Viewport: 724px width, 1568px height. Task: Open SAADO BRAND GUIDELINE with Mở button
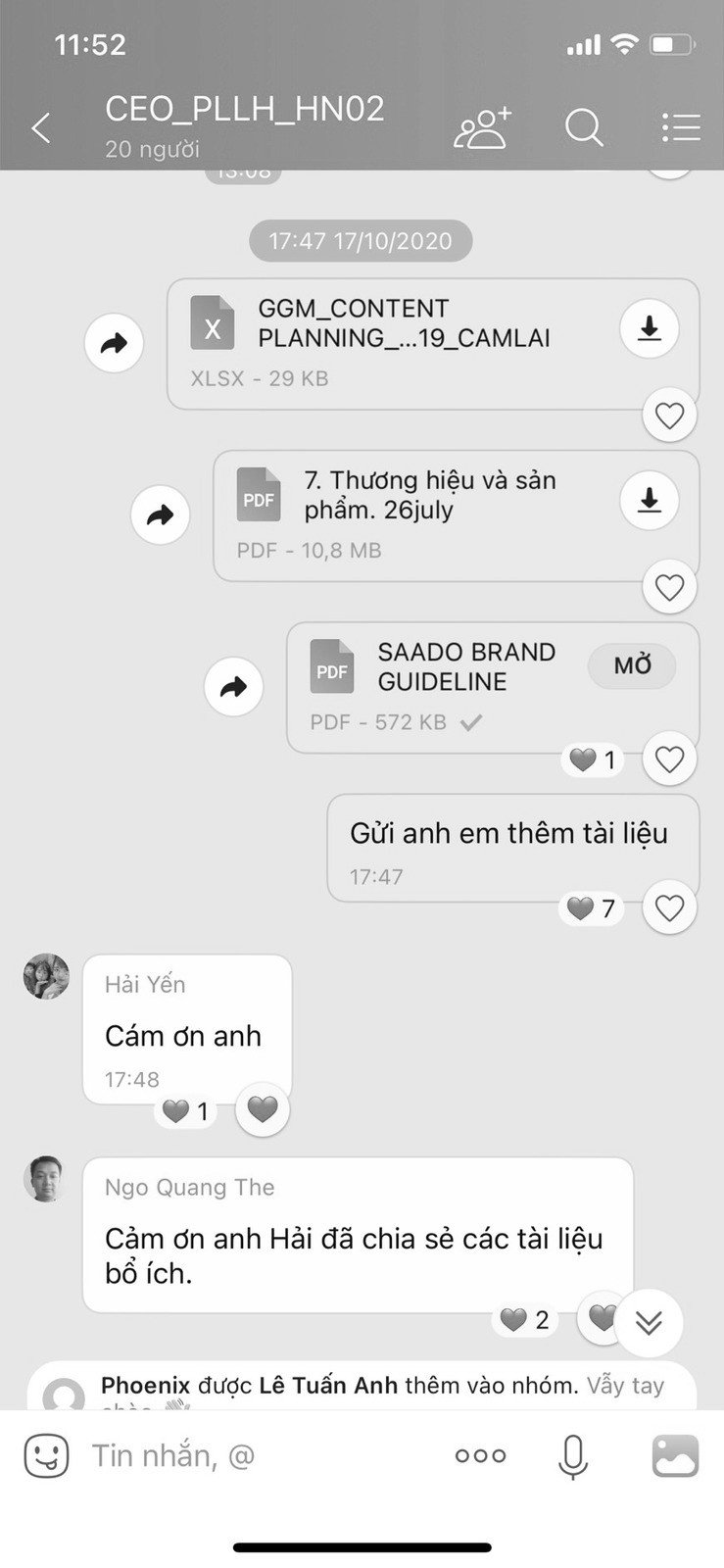coord(632,666)
